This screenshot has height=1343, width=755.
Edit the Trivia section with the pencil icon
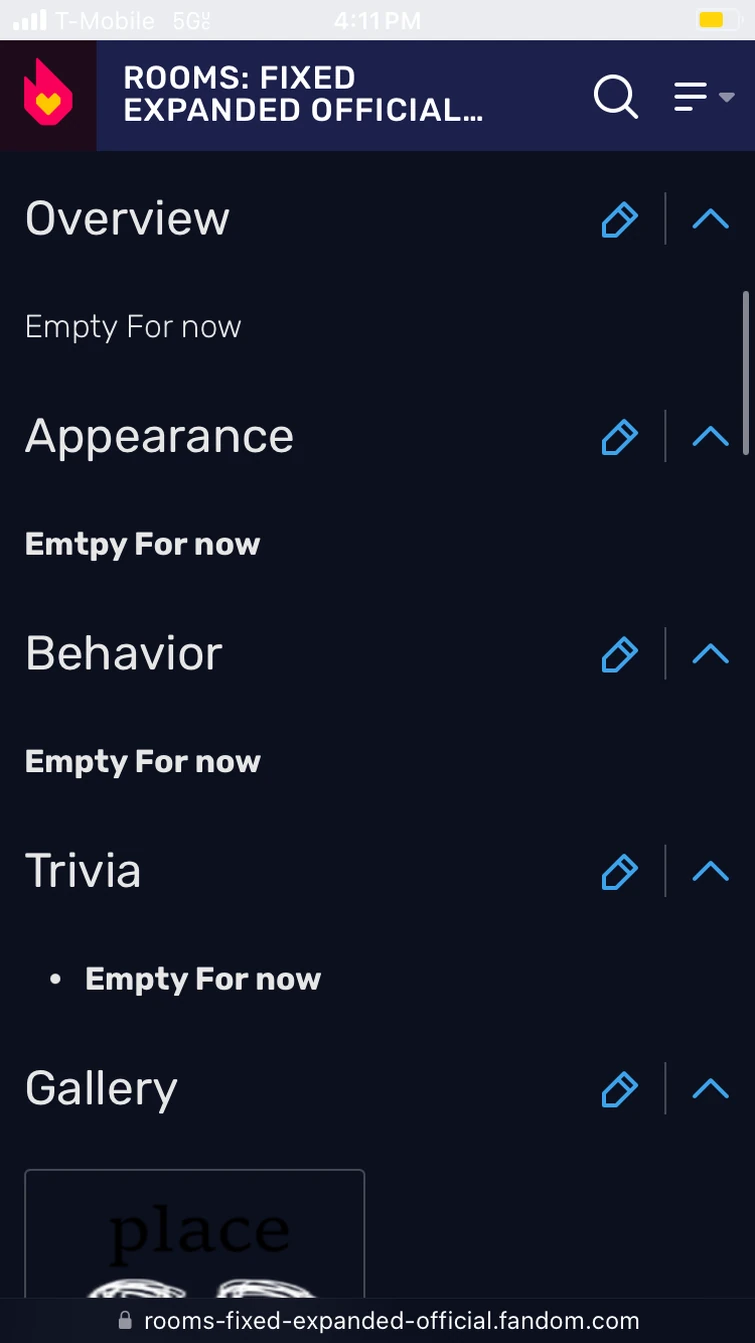(619, 872)
